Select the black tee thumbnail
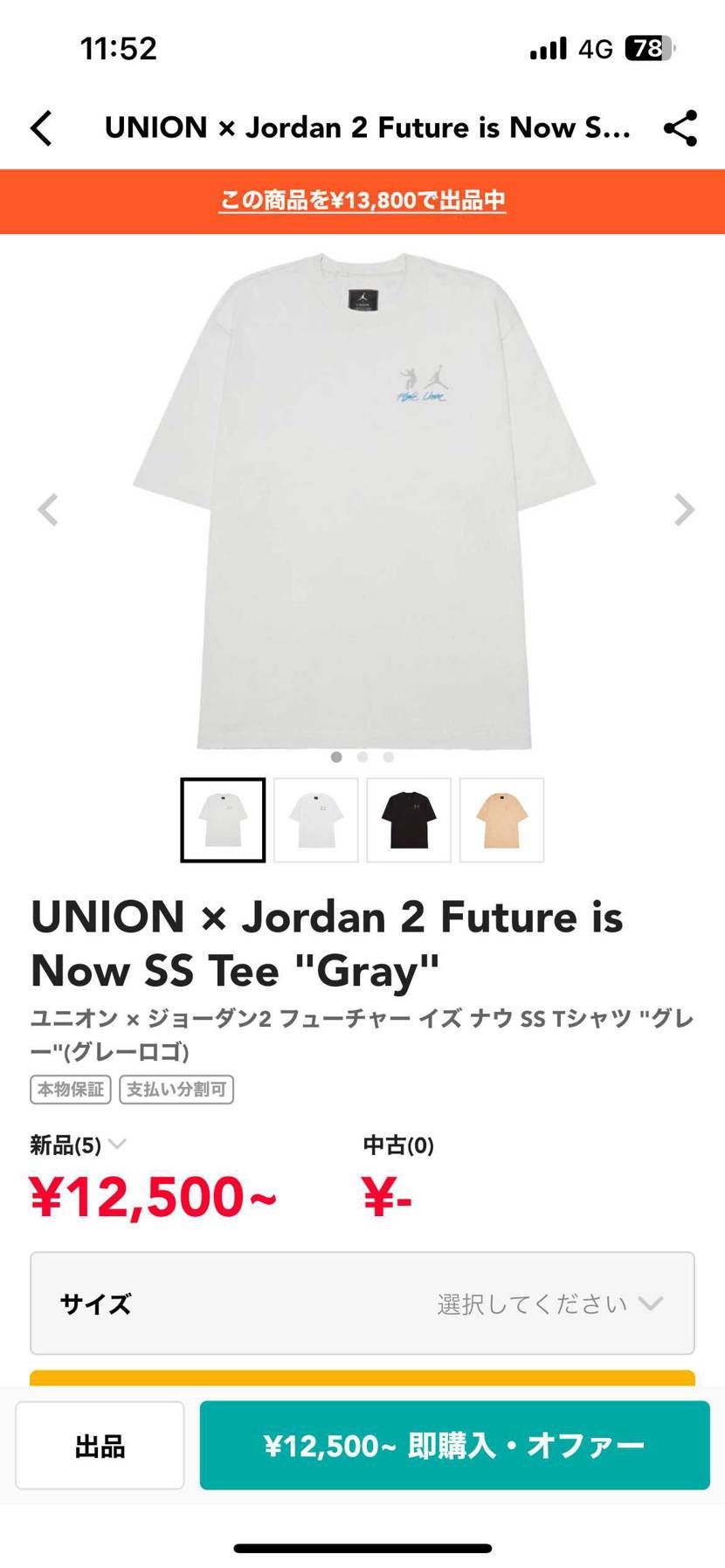This screenshot has height=1568, width=725. pos(409,820)
